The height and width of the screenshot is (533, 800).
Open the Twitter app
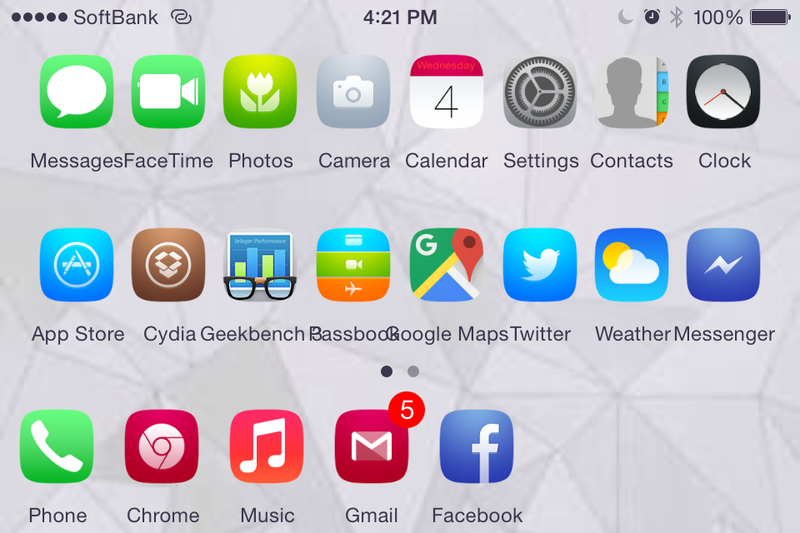point(540,265)
